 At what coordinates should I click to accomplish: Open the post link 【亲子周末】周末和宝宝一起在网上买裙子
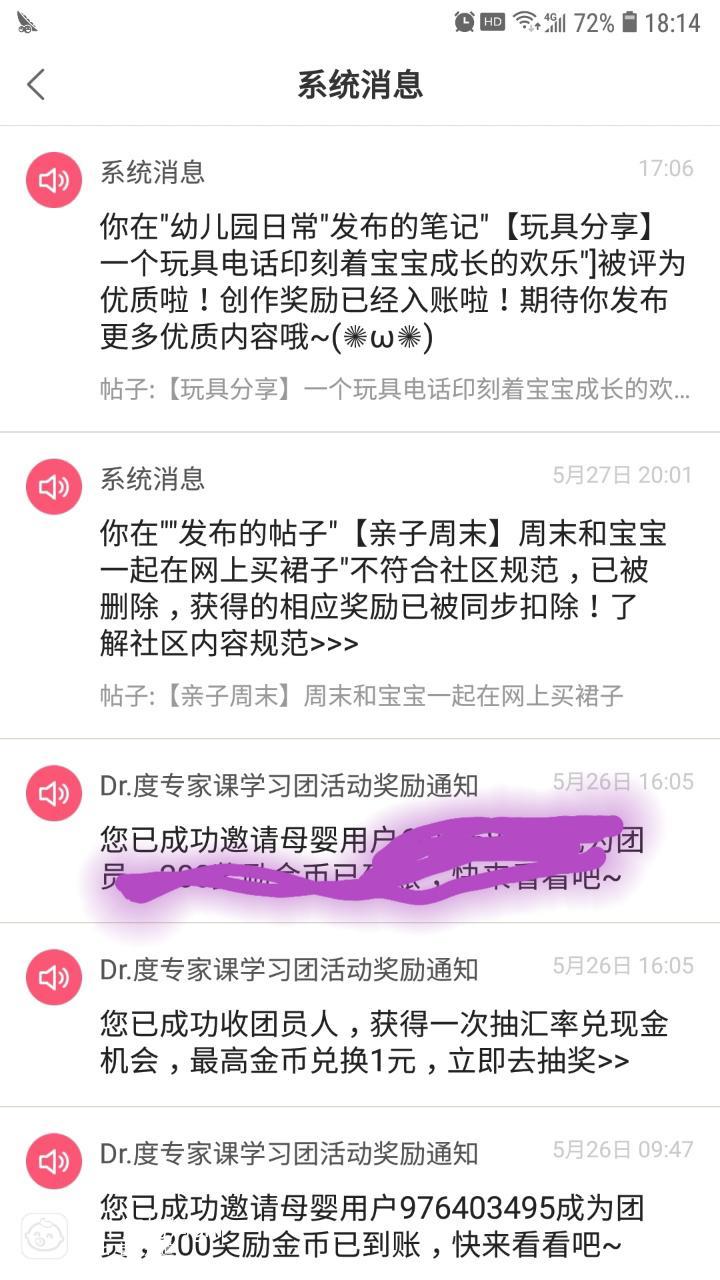(362, 696)
